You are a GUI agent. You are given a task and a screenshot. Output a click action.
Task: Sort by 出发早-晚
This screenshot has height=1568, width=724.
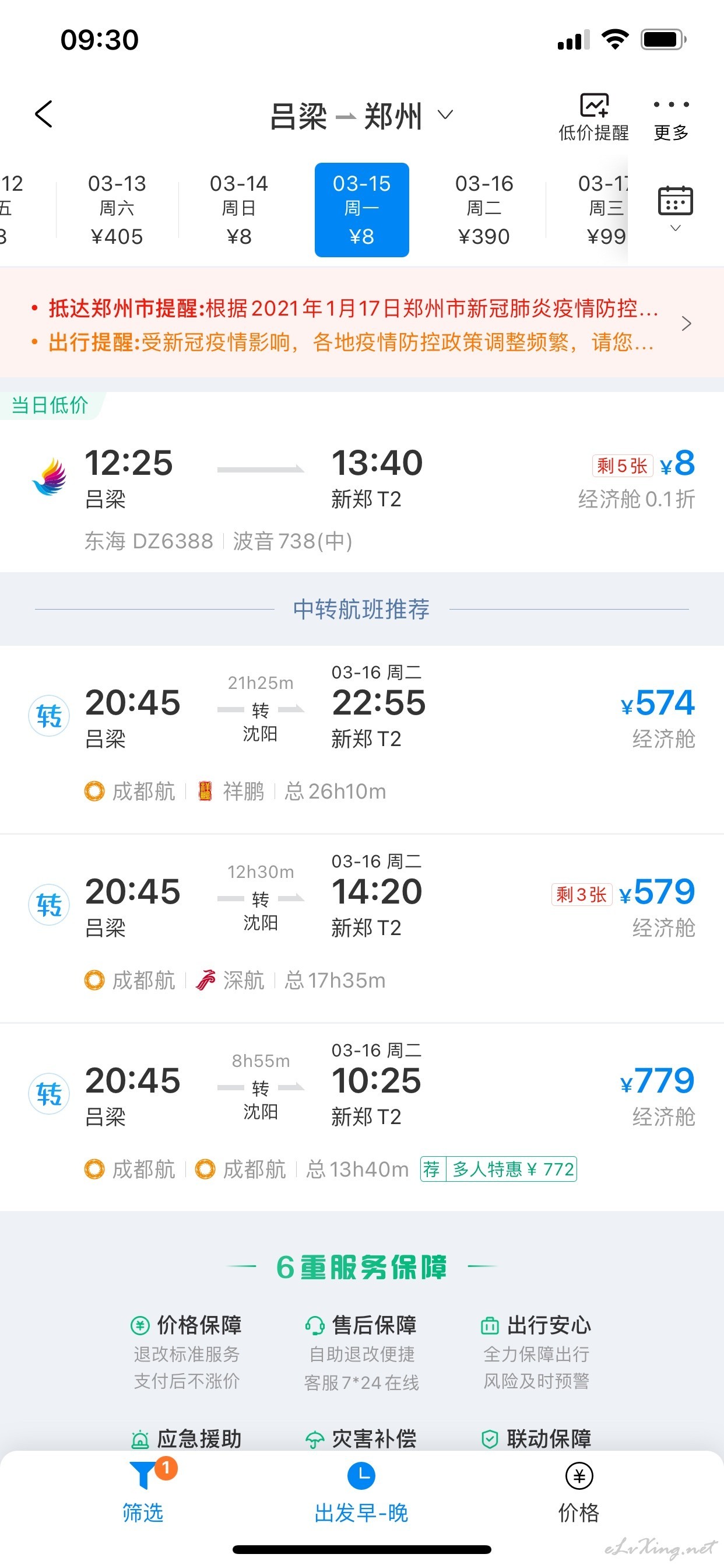[361, 1493]
